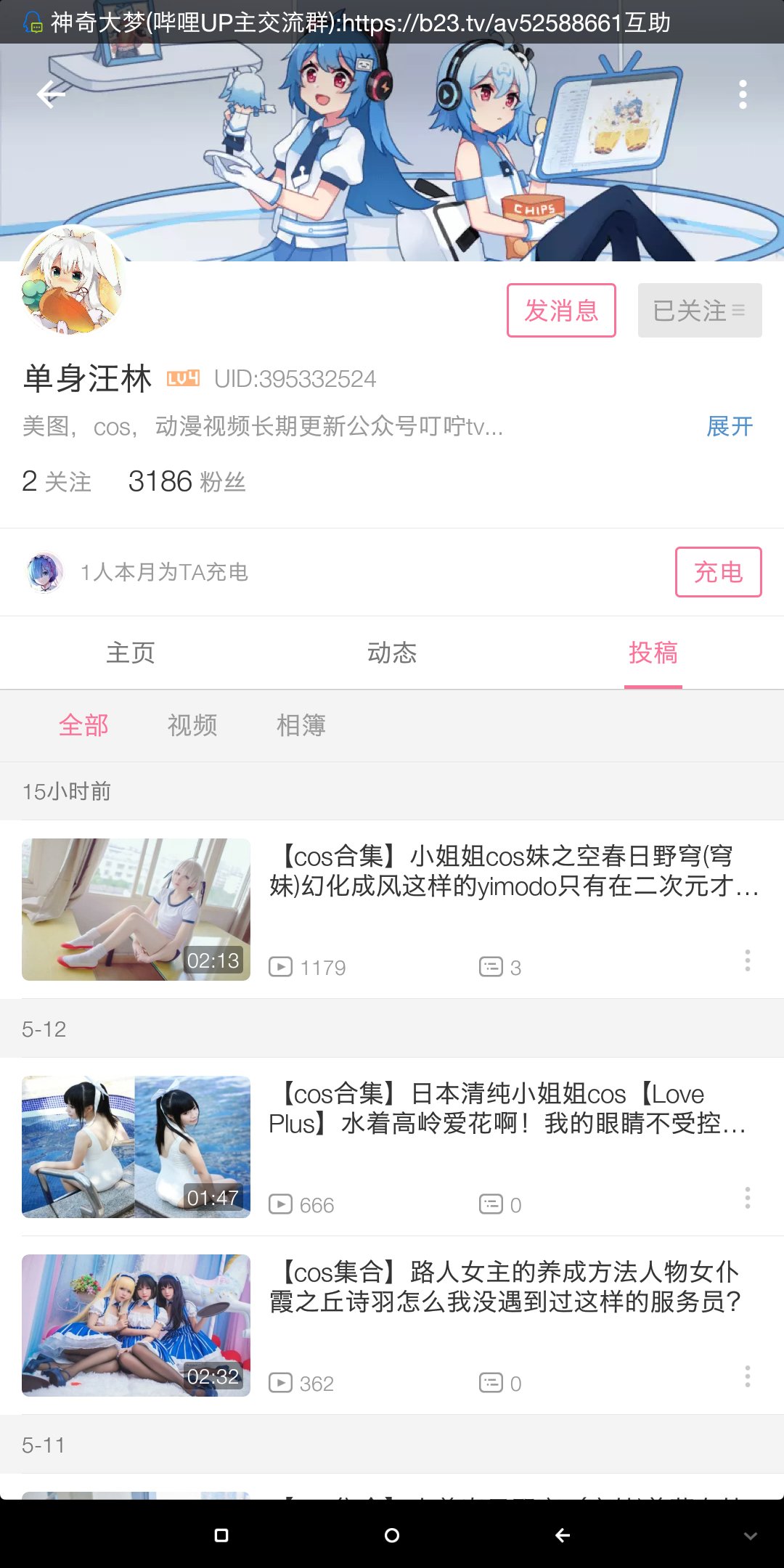Select the 投稿 tab
784x1568 pixels.
point(653,653)
